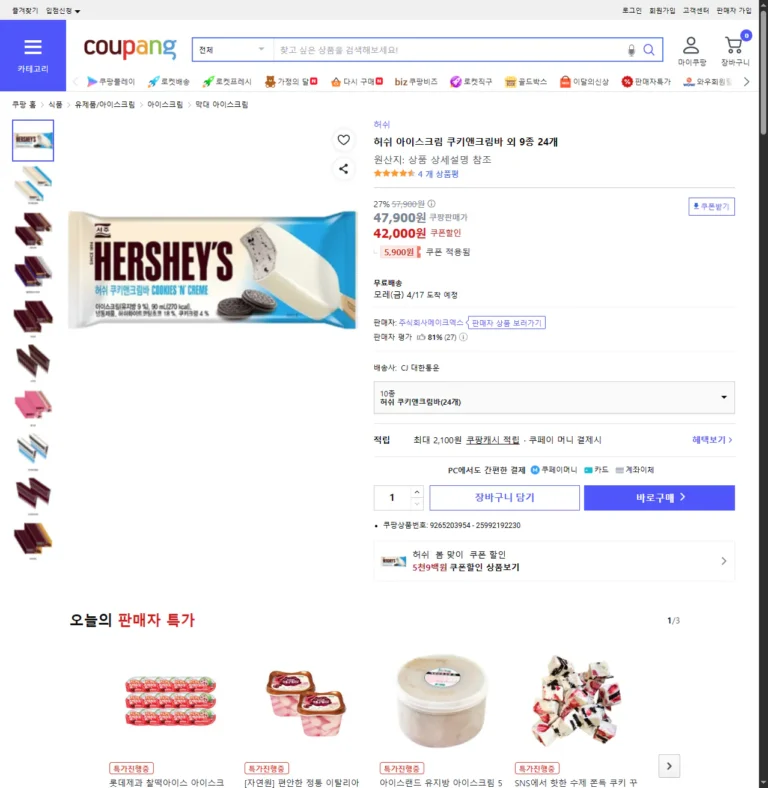Tap the magnifier search icon
768x788 pixels.
tap(649, 50)
